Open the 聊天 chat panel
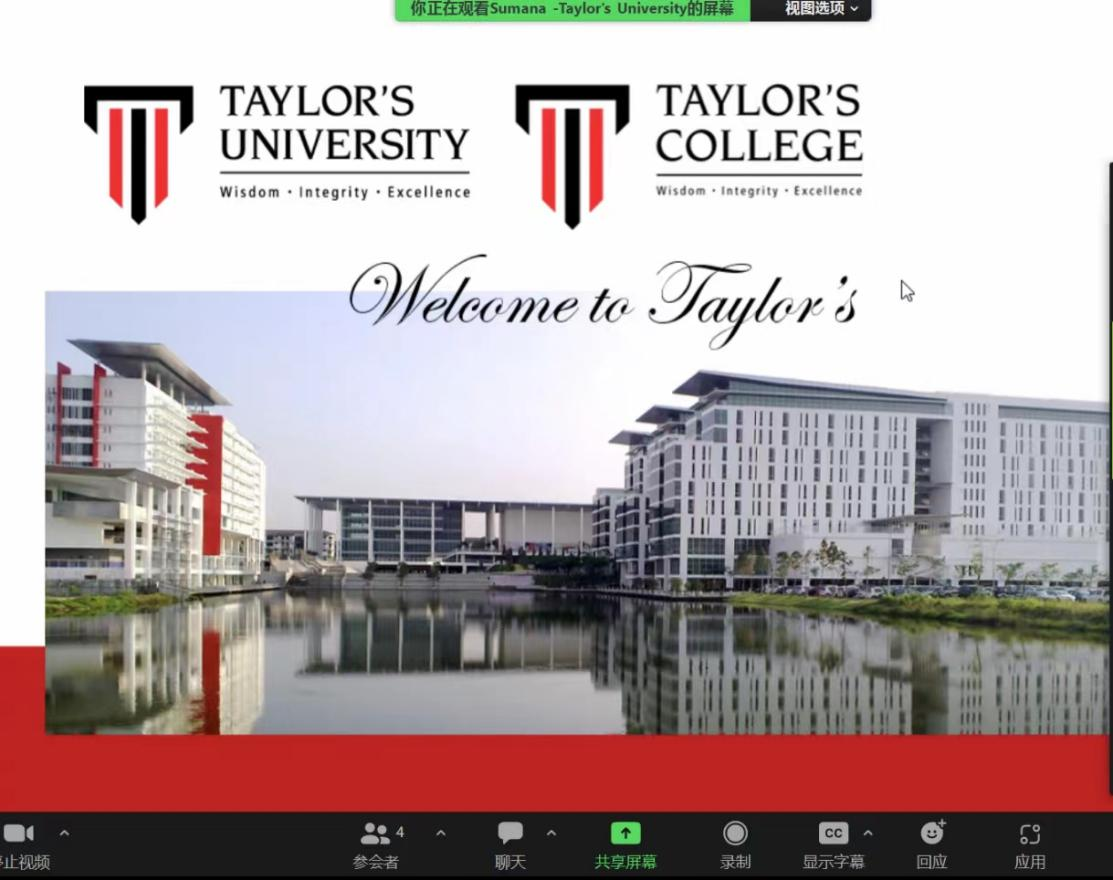1113x880 pixels. [x=510, y=845]
